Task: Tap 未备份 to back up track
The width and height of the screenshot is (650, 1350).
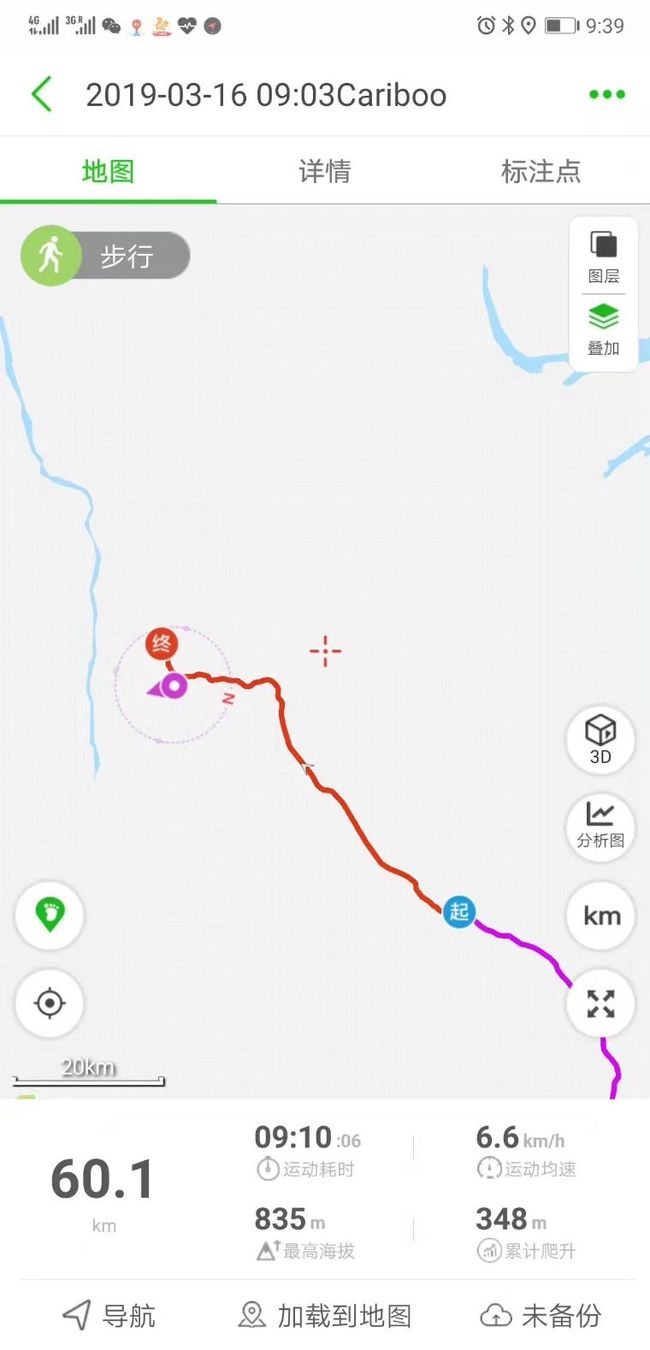Action: pos(541,1315)
